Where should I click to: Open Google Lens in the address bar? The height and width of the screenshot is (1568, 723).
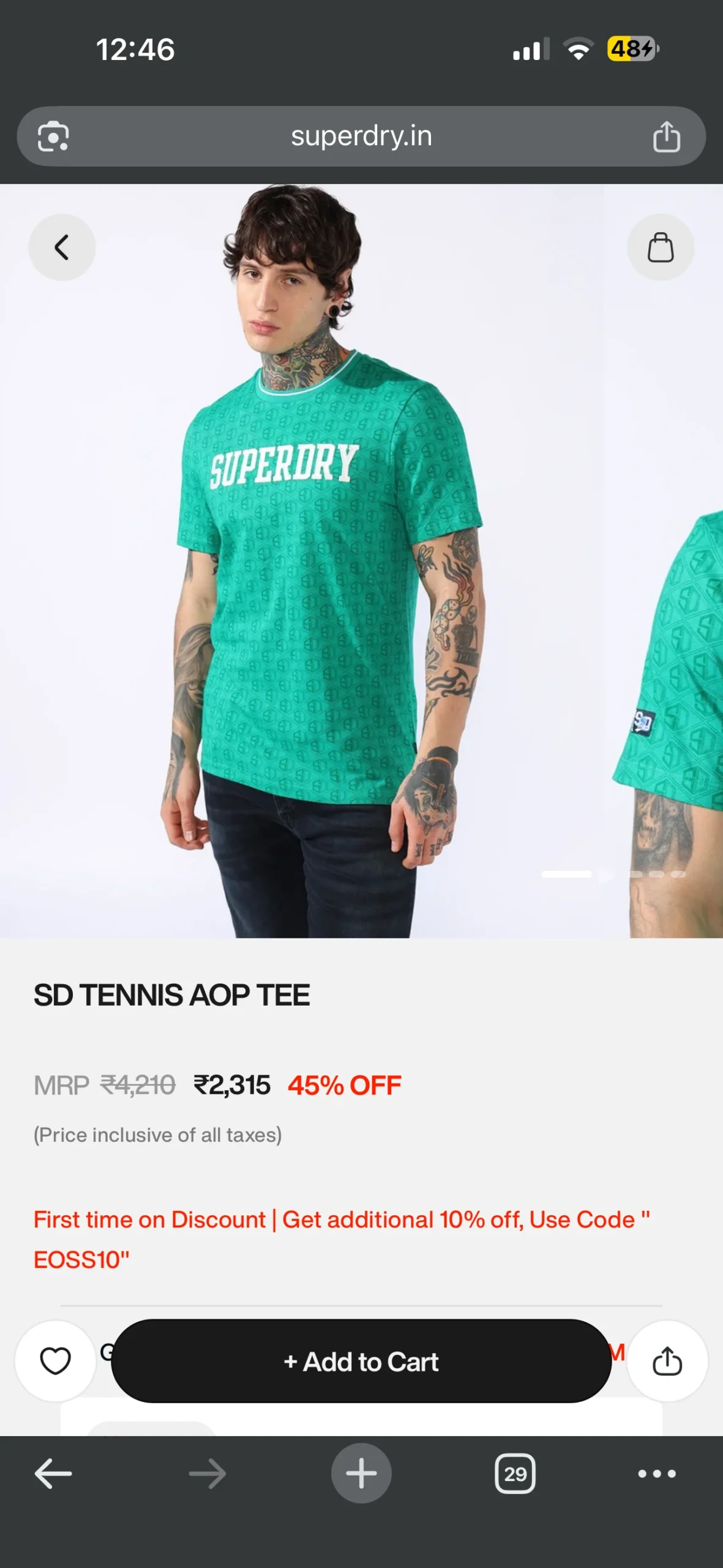[x=53, y=136]
